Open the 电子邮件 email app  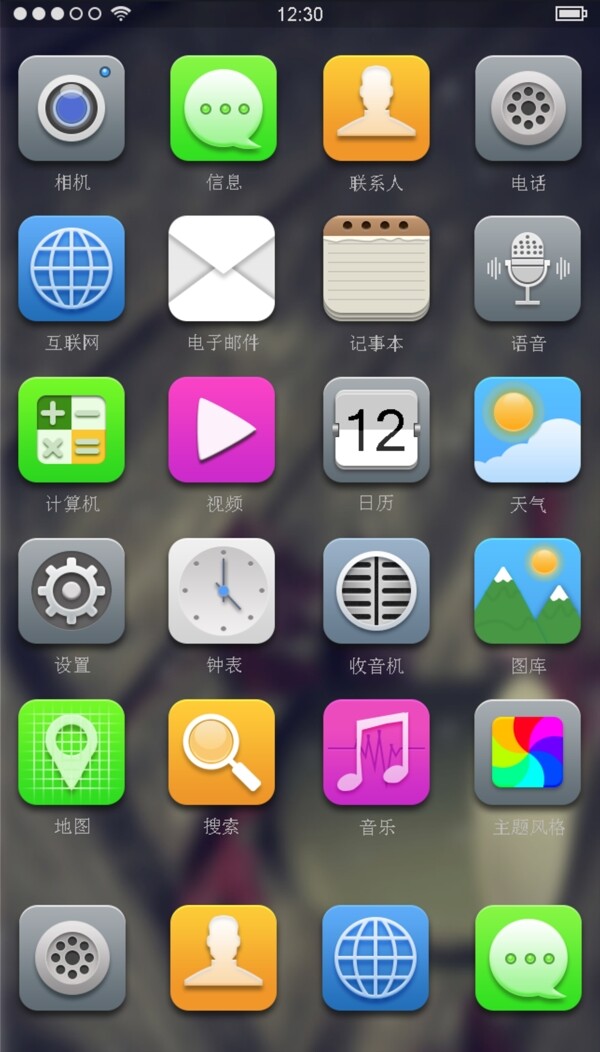(222, 268)
